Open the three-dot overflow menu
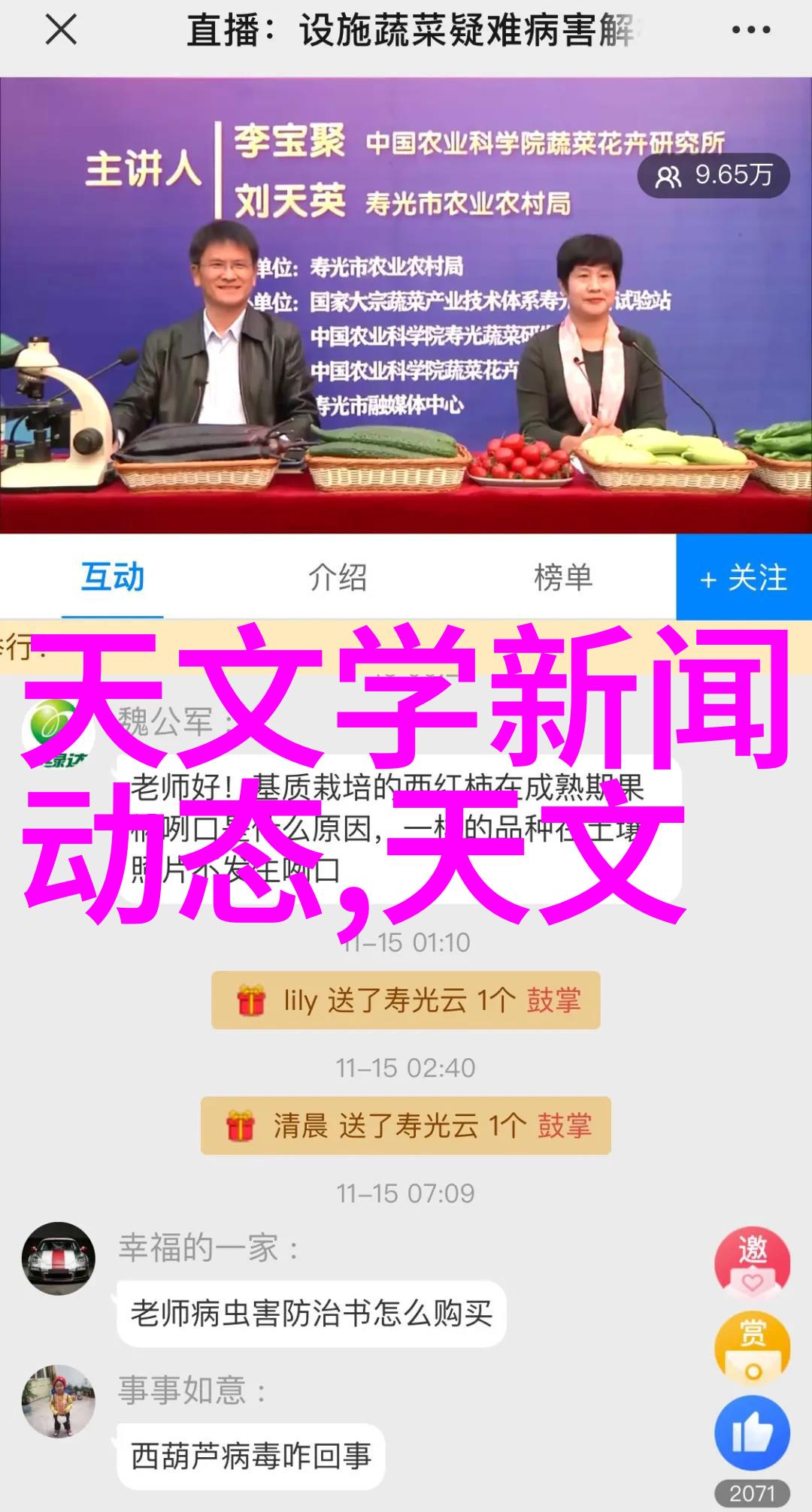Screen dimensions: 812x1512 (750, 32)
